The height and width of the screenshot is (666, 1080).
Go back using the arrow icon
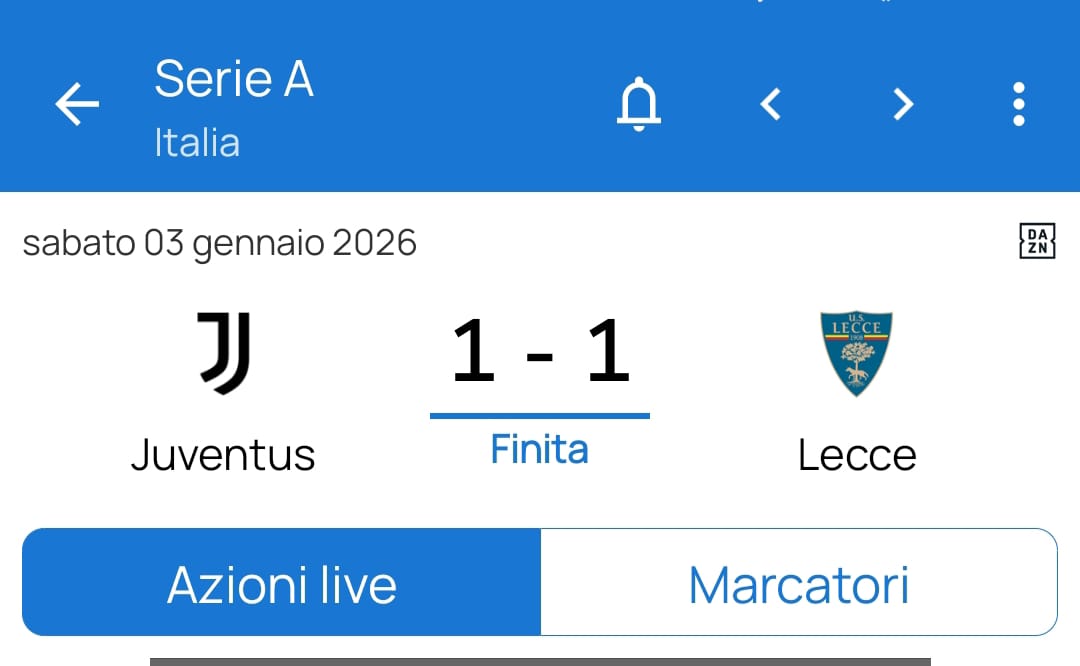[77, 104]
